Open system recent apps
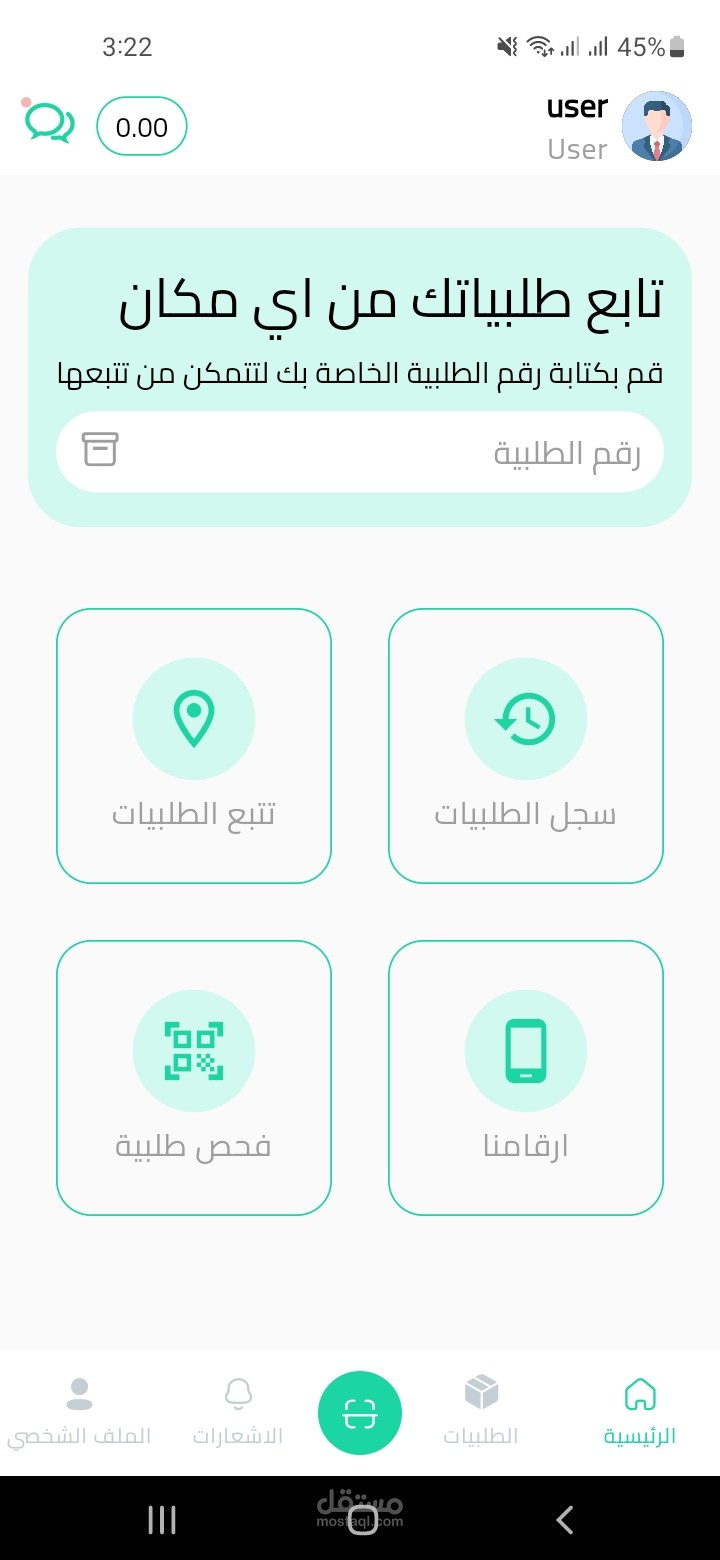The height and width of the screenshot is (1560, 720). click(x=162, y=1520)
